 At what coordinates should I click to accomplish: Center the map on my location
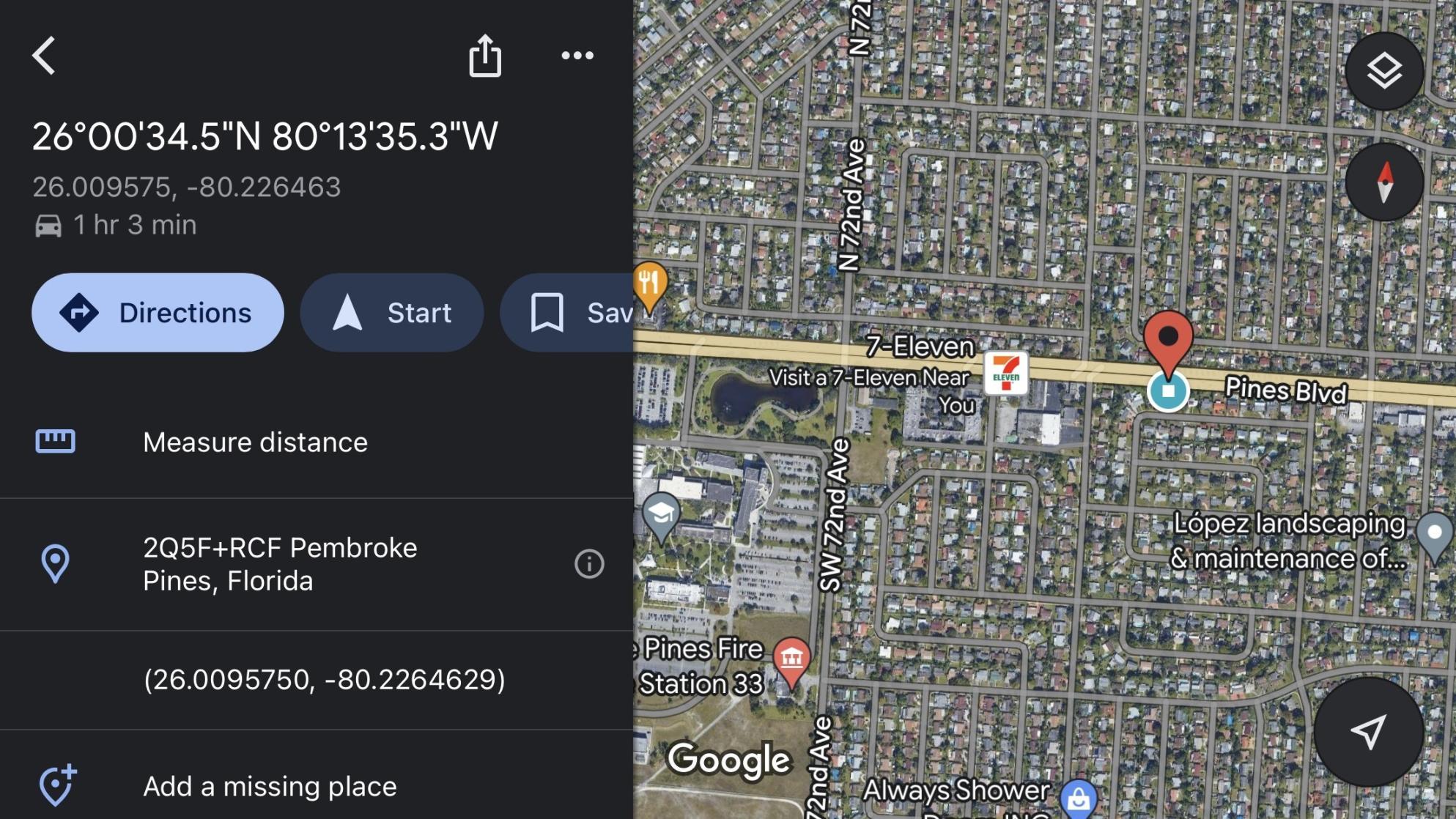coord(1368,731)
